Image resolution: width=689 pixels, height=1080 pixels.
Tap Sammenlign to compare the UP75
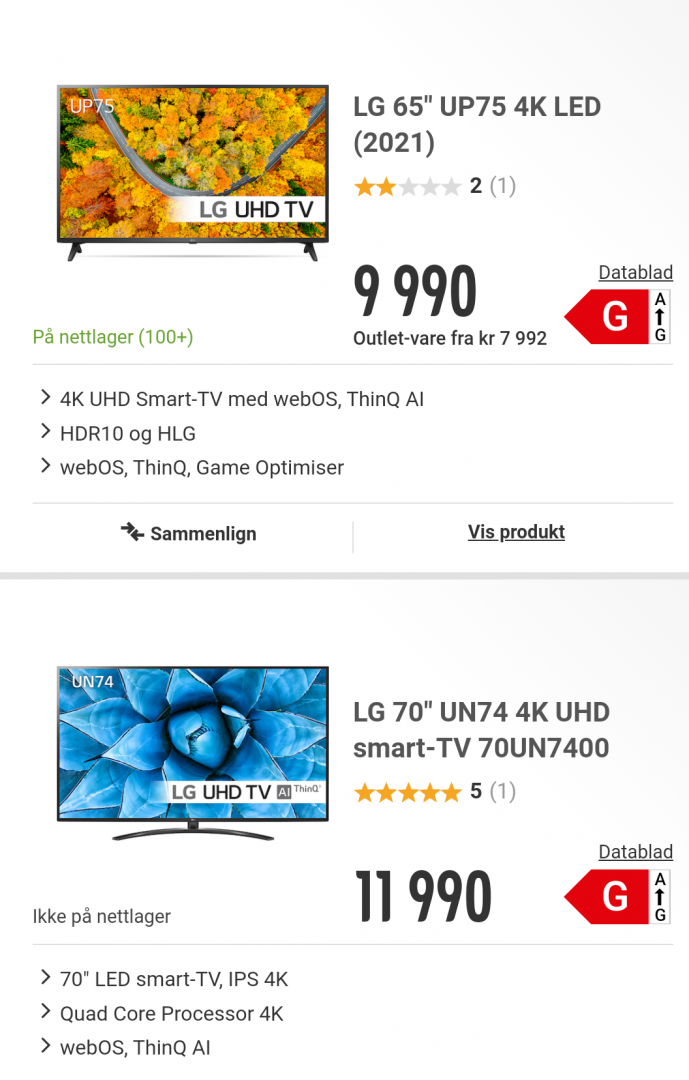tap(189, 533)
